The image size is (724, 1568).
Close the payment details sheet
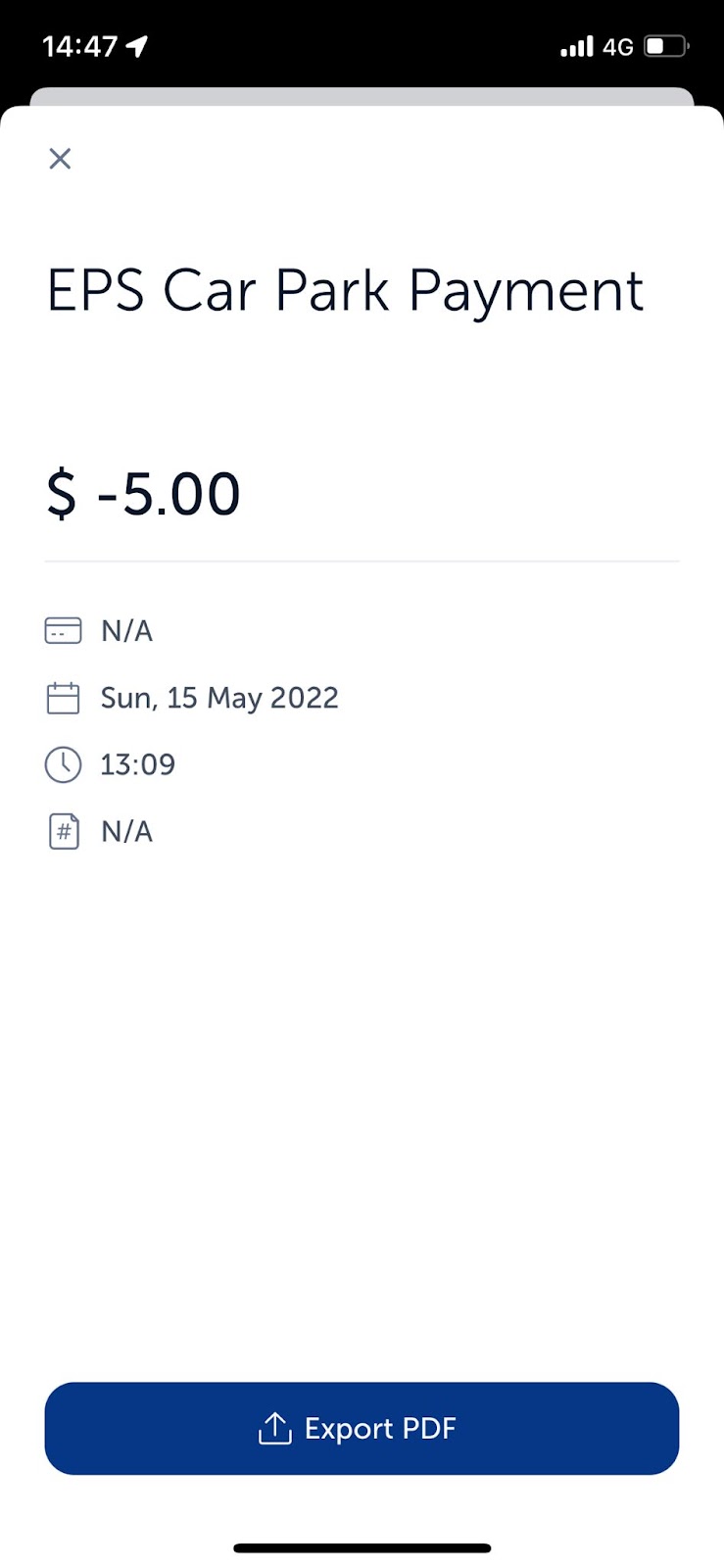(x=60, y=159)
